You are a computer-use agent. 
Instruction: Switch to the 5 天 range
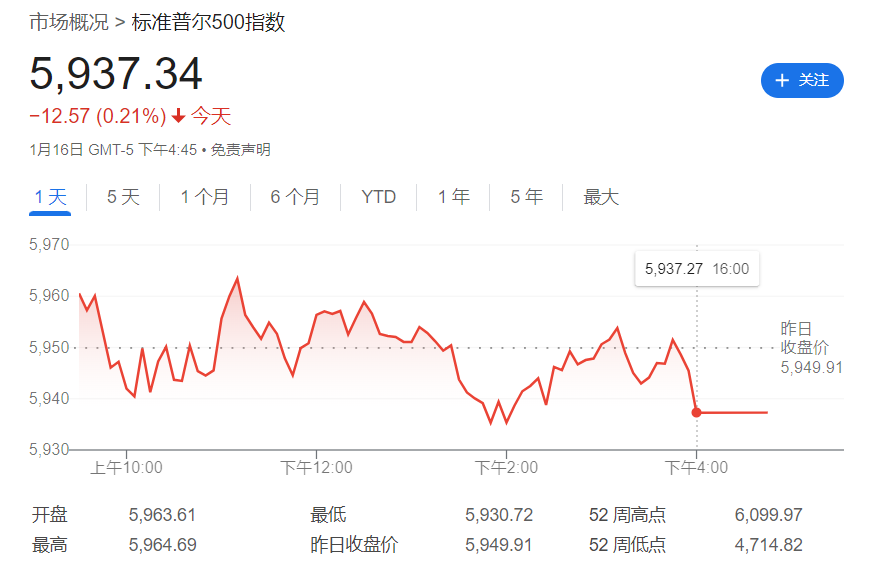(124, 197)
